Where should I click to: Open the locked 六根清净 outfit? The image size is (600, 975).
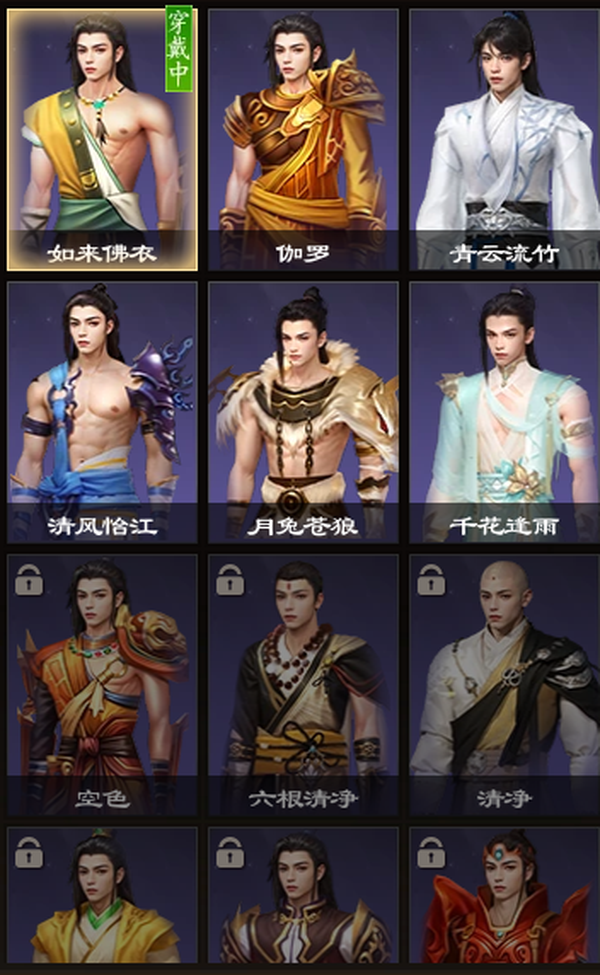click(303, 685)
